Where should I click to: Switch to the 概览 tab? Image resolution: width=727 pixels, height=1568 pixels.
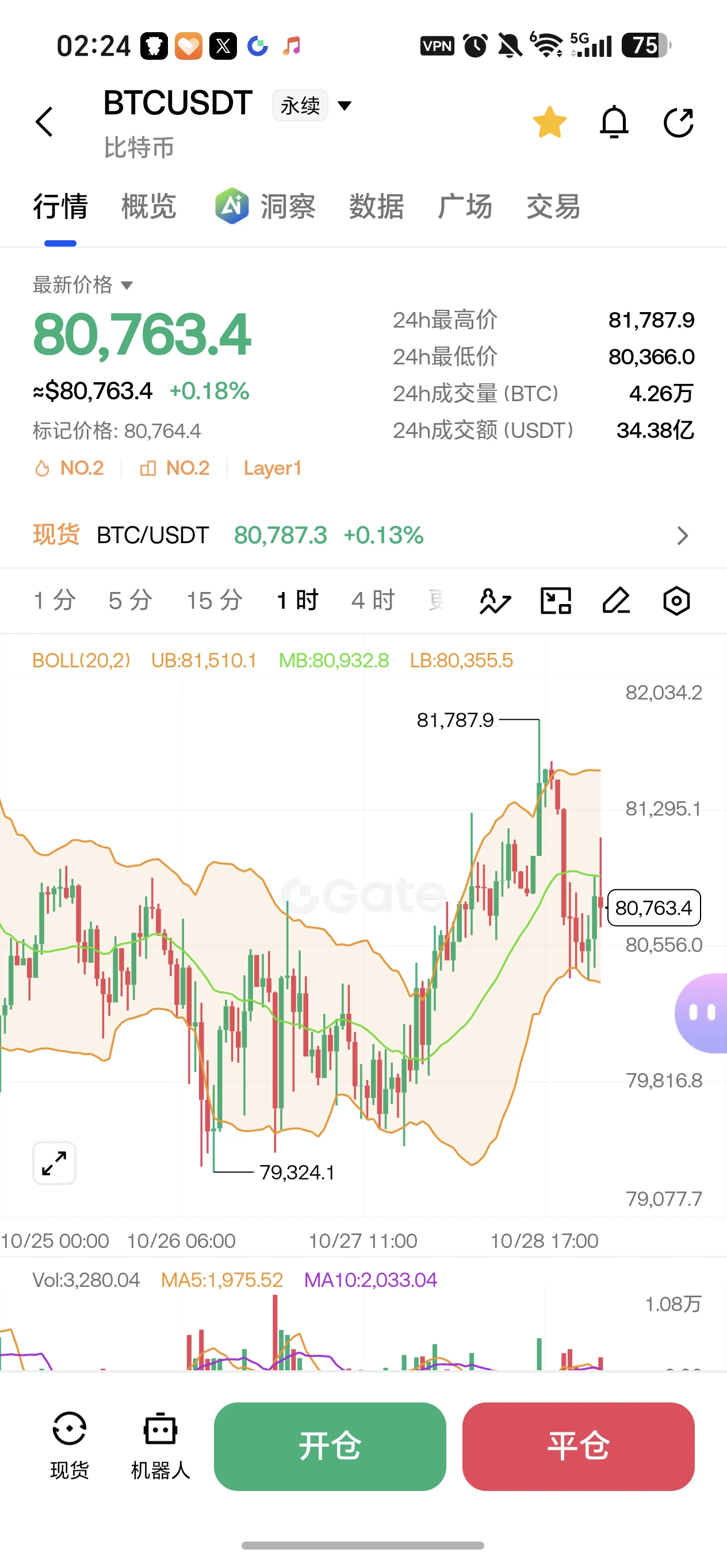tap(148, 206)
